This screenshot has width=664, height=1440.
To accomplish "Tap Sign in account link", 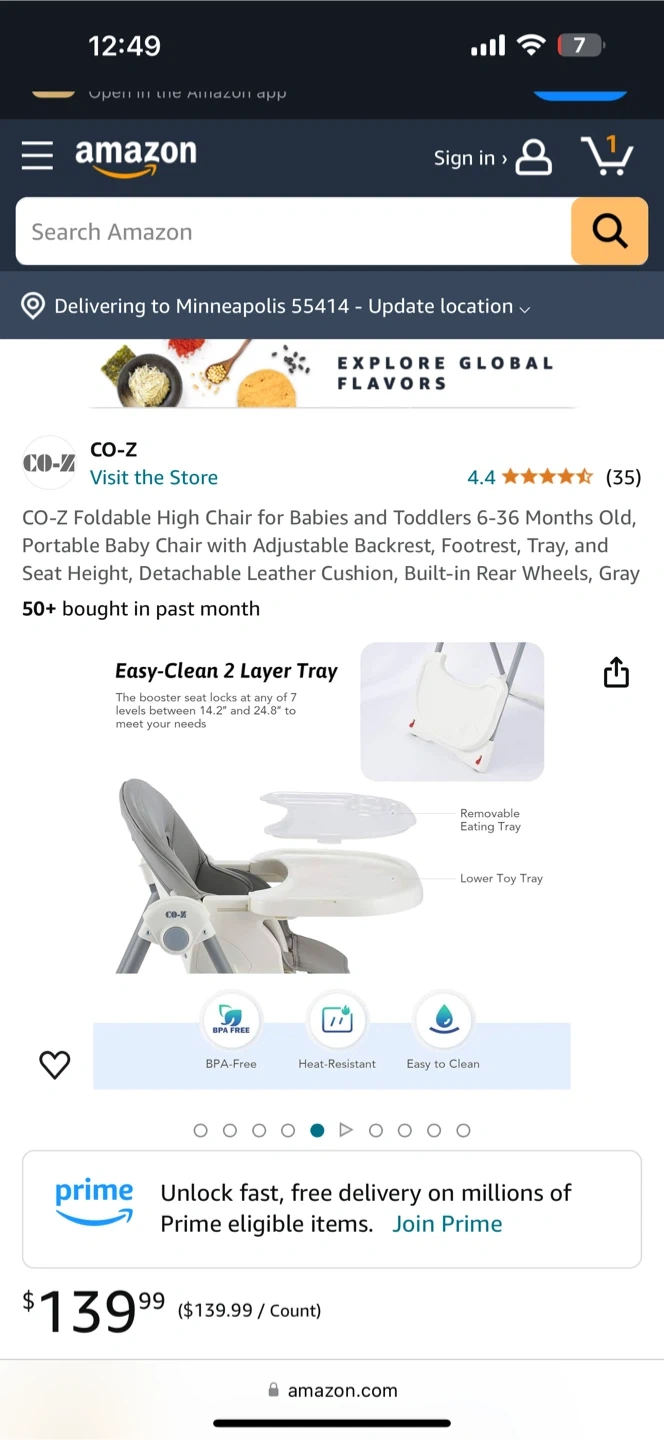I will coord(492,157).
